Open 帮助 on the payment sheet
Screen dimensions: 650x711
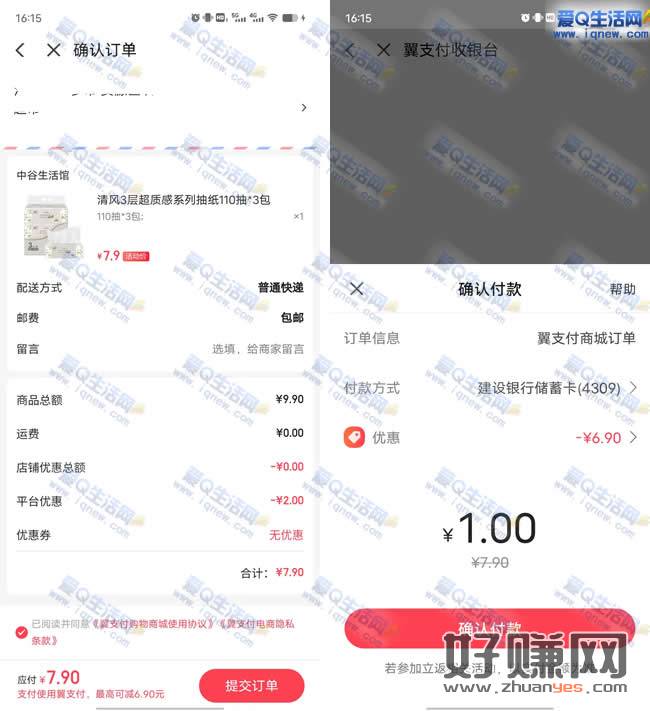[622, 289]
